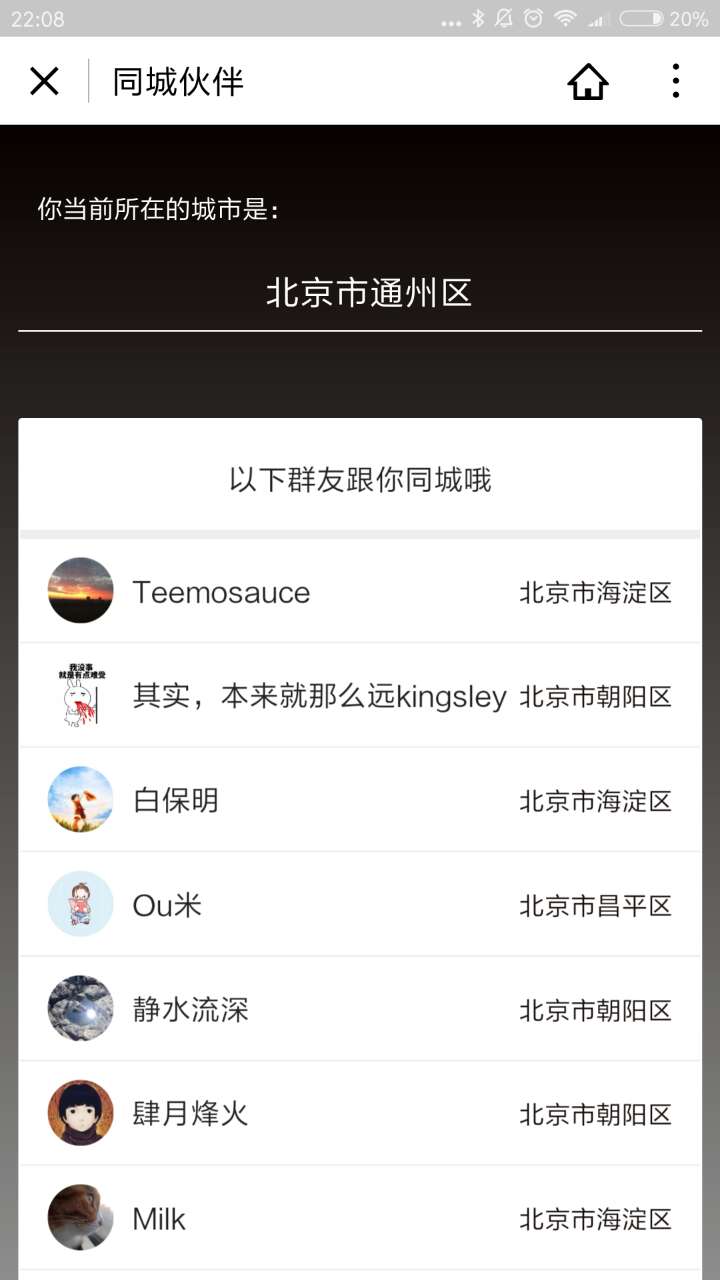Select 肆月烽火 in the list
Screen dimensions: 720x1280
[x=360, y=1114]
